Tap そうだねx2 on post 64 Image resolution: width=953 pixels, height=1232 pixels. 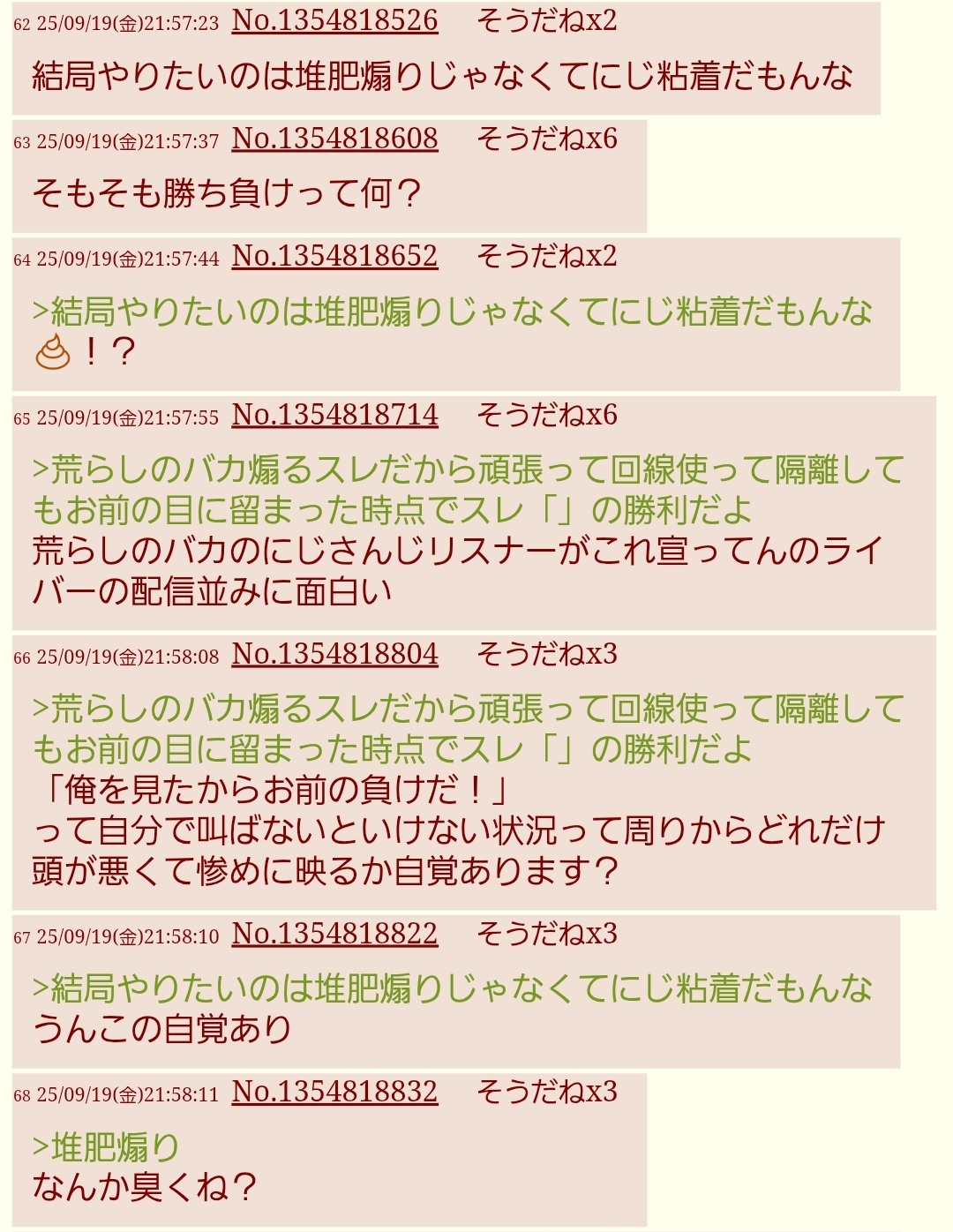click(546, 256)
